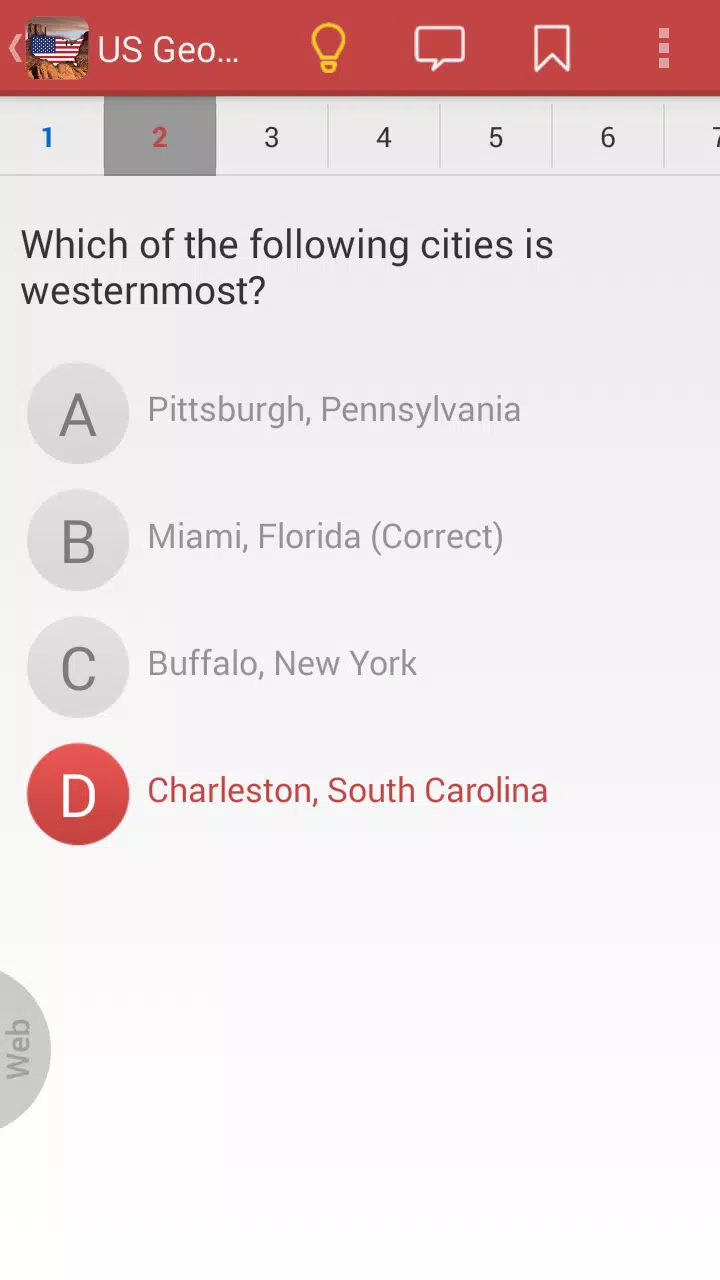Bookmark this question
Viewport: 720px width, 1280px height.
pyautogui.click(x=552, y=47)
